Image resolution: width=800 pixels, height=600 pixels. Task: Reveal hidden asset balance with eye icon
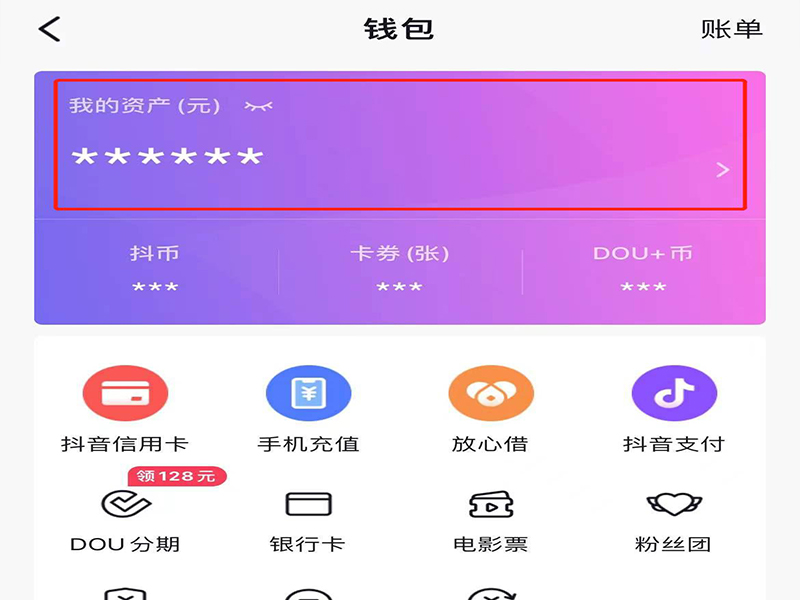pos(258,105)
